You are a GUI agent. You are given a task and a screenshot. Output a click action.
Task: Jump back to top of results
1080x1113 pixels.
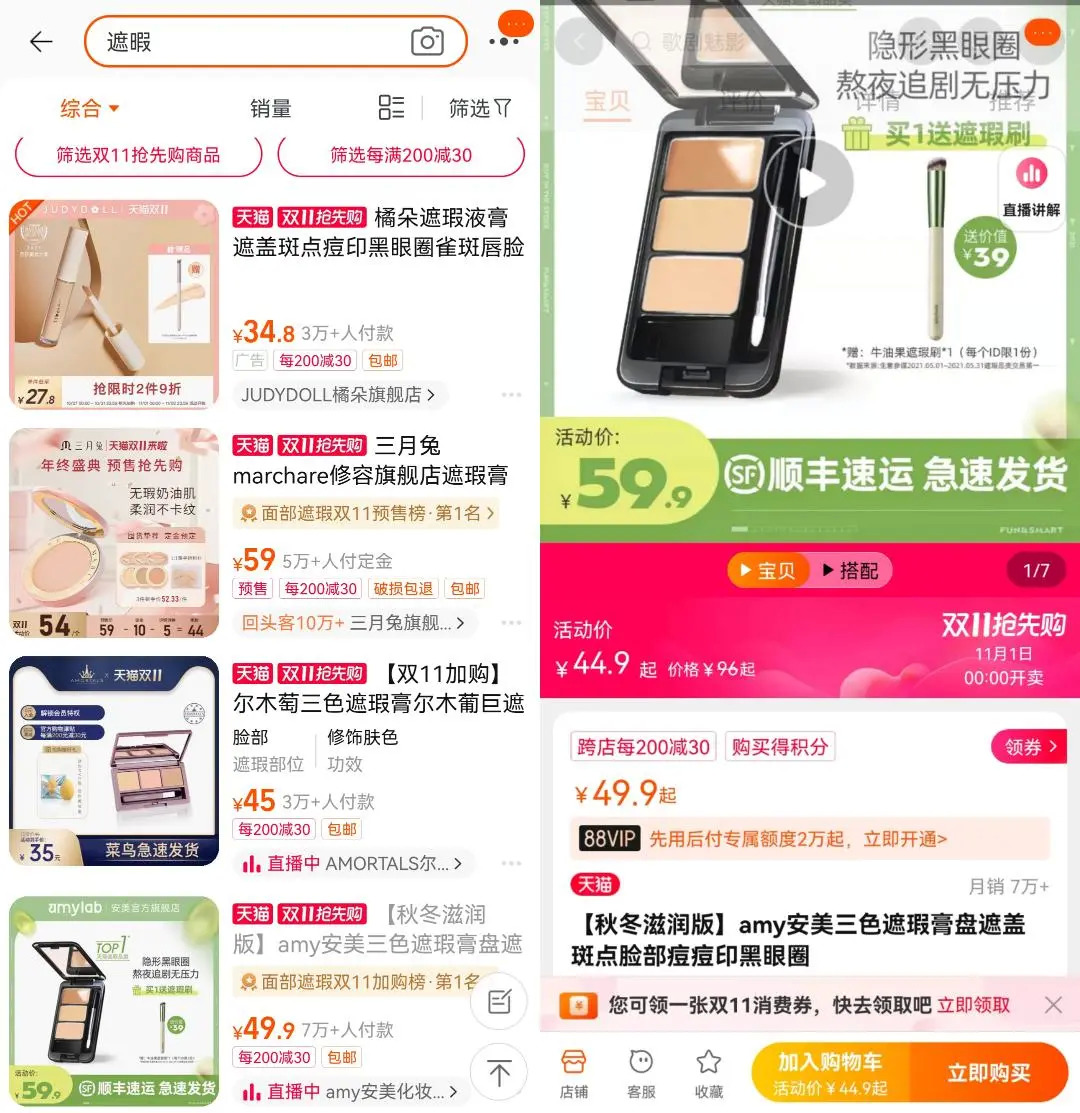[499, 1073]
